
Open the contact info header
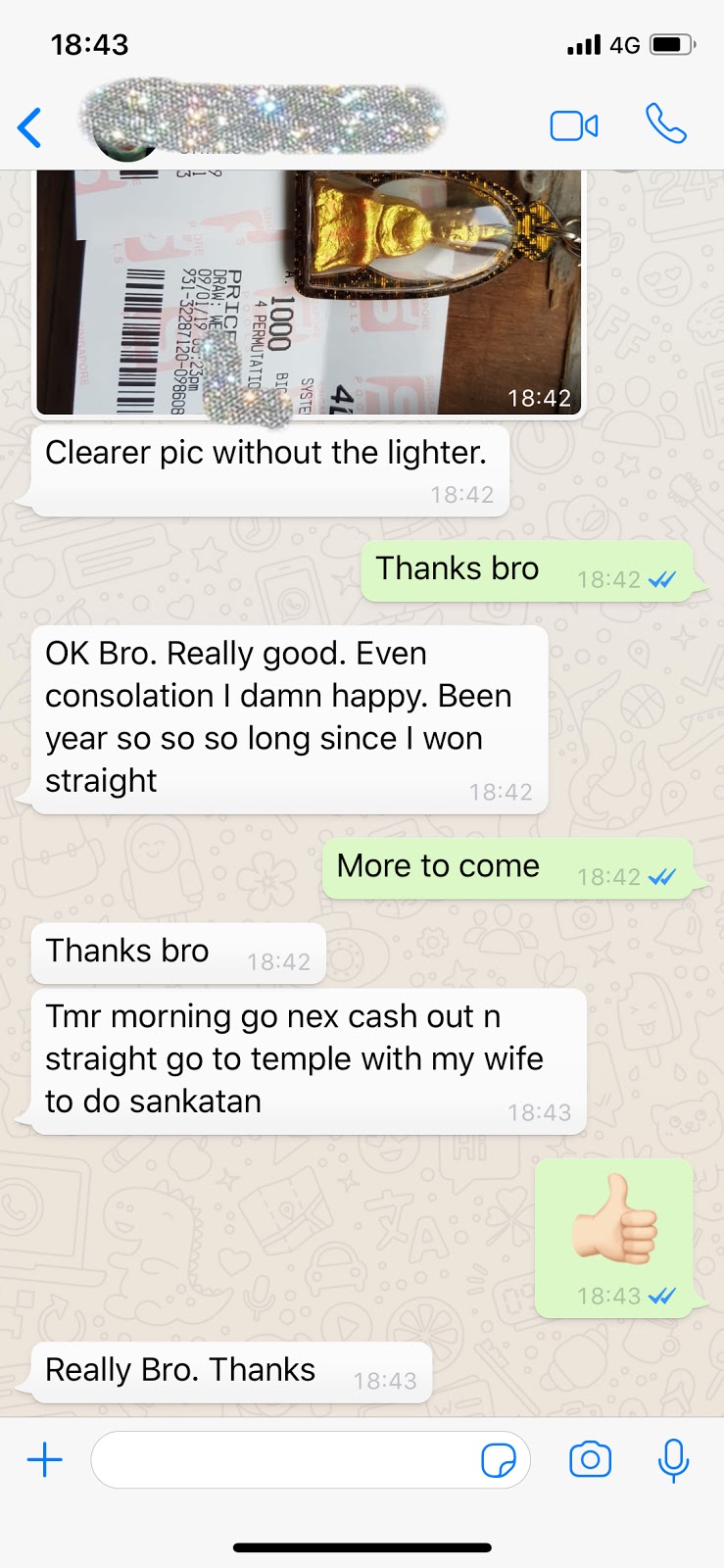tap(265, 122)
